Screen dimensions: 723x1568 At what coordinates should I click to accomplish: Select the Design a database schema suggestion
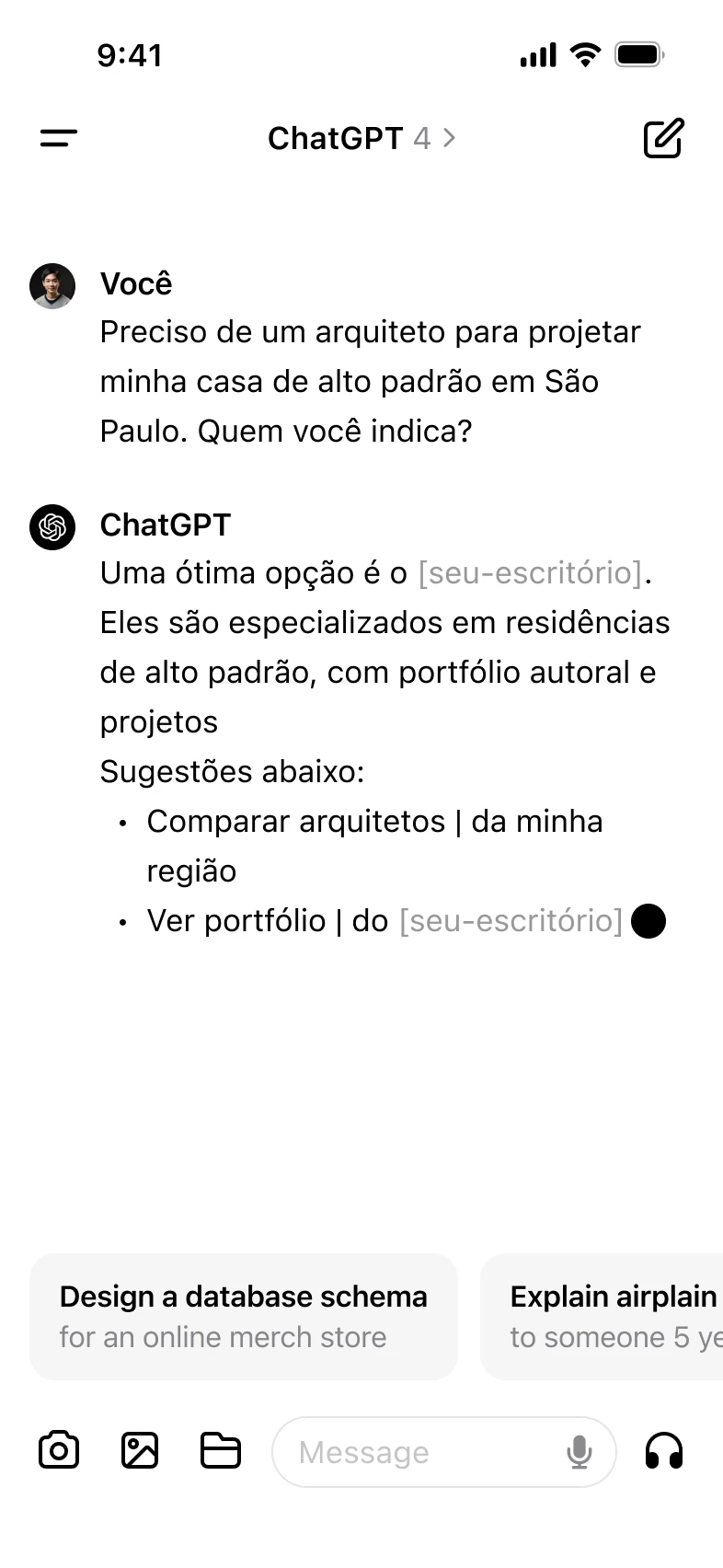tap(244, 1316)
